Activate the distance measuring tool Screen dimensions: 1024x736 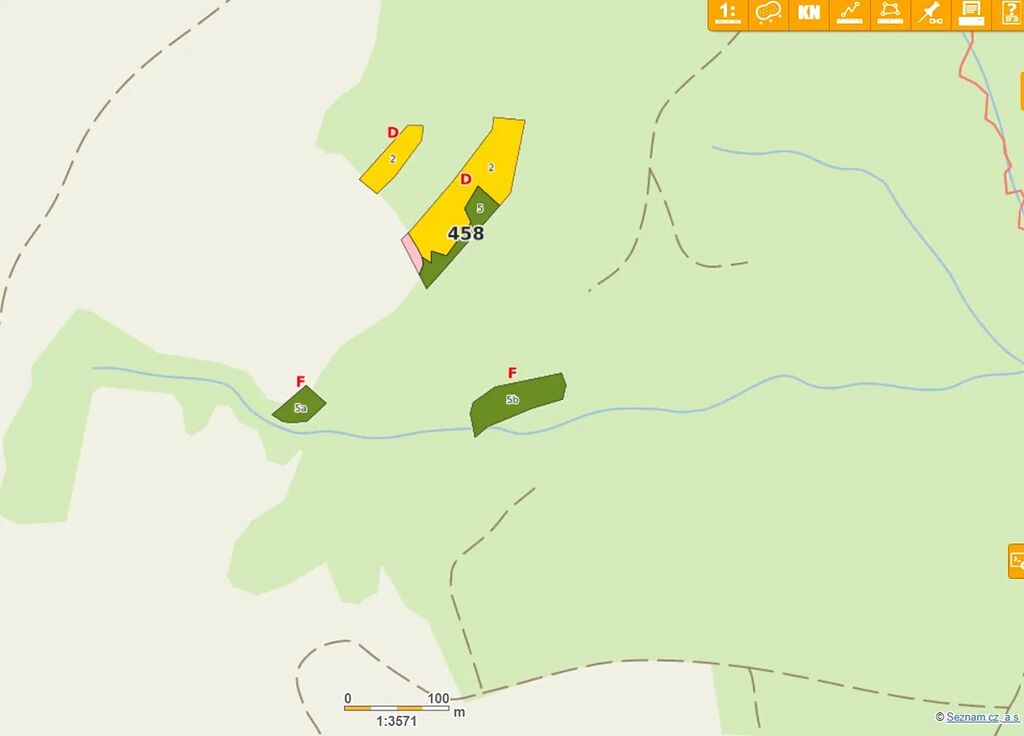click(x=850, y=13)
